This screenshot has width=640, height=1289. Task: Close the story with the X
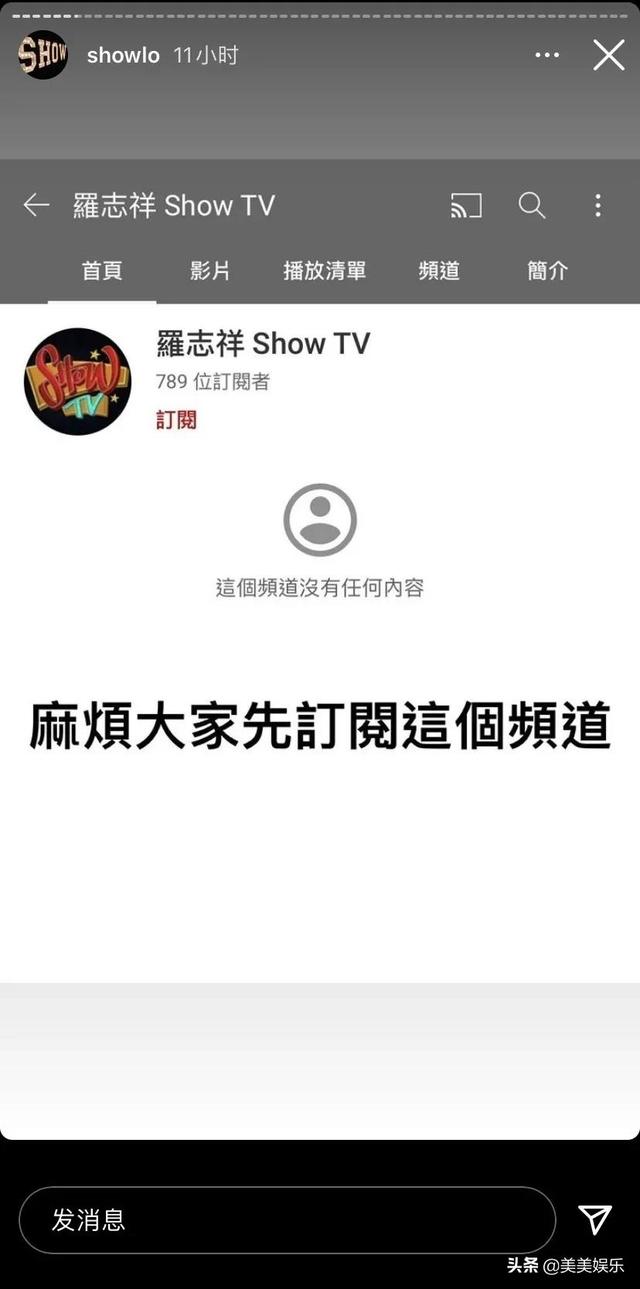608,55
